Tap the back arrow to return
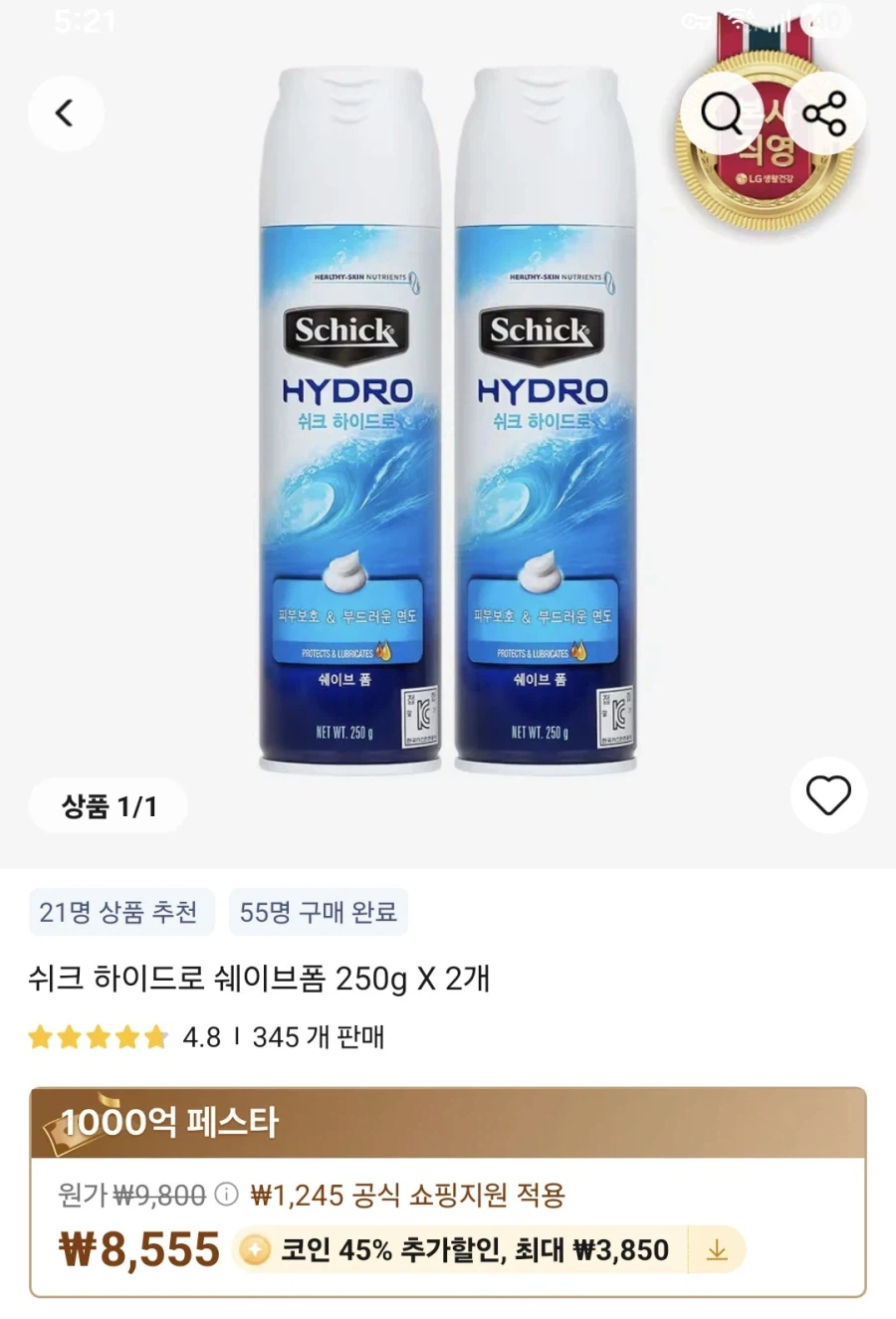This screenshot has width=896, height=1319. coord(66,112)
